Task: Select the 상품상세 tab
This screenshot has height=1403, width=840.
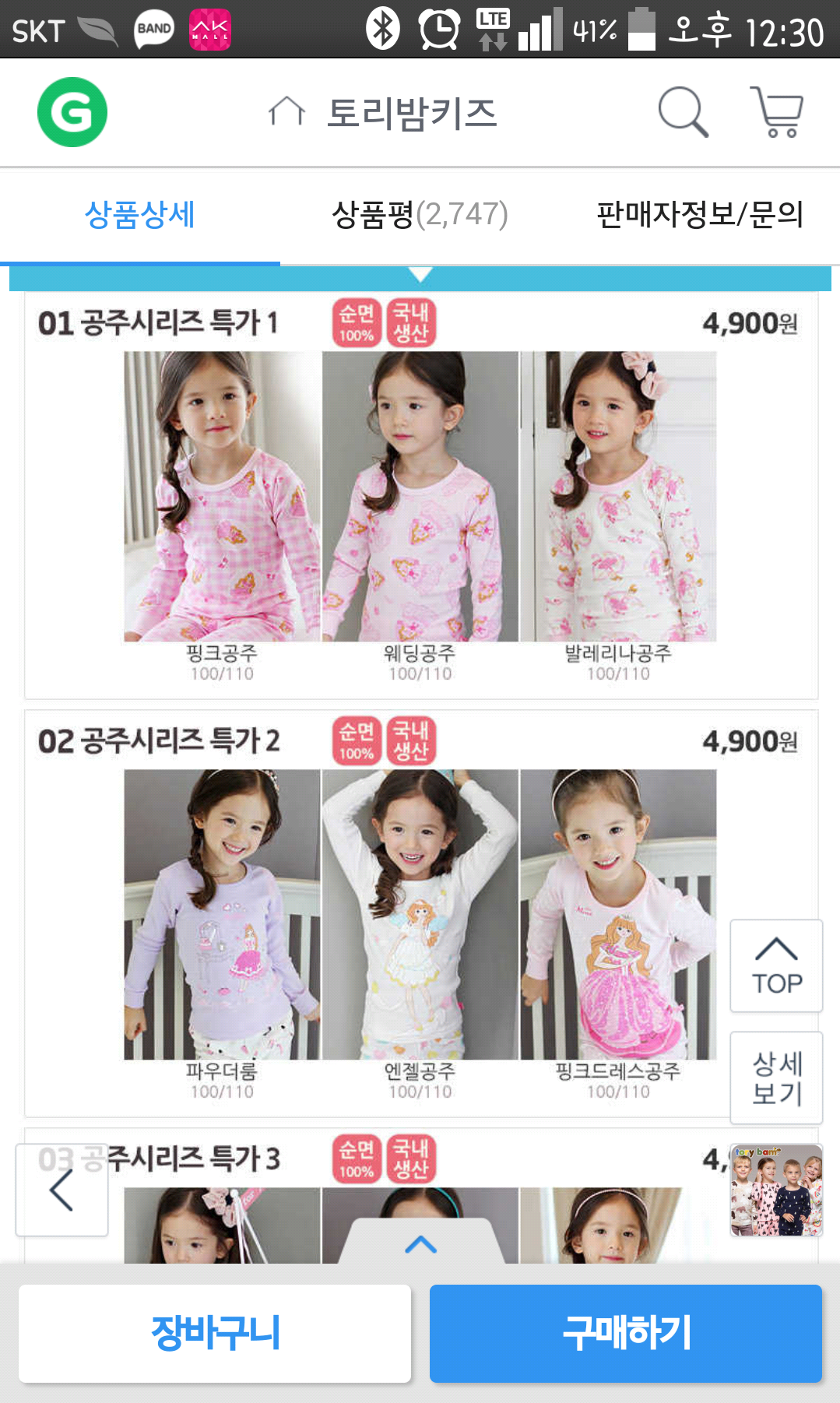Action: click(139, 215)
